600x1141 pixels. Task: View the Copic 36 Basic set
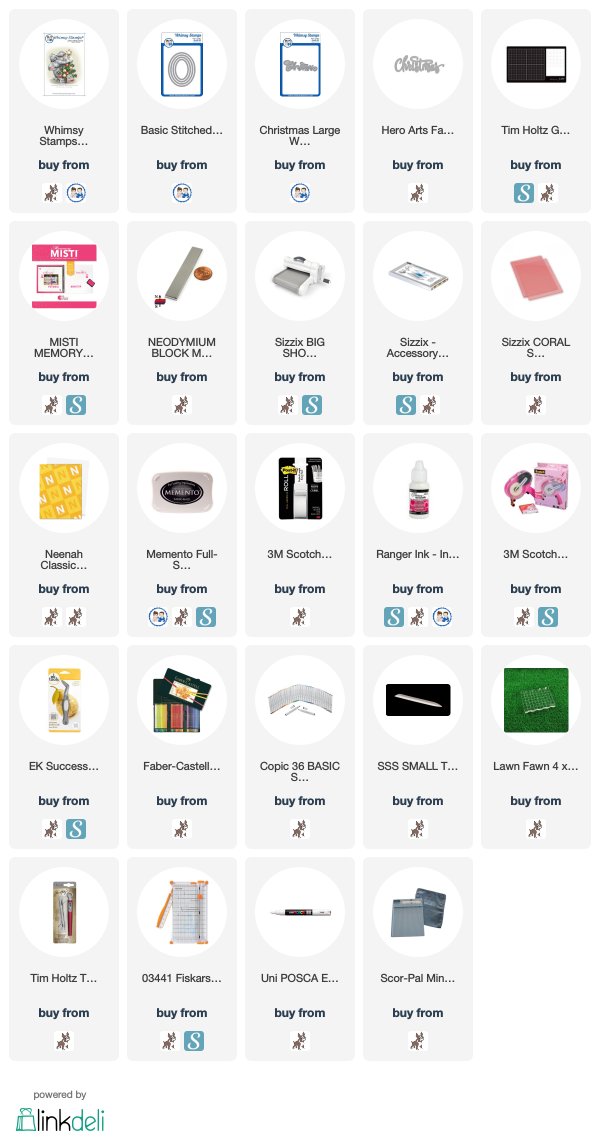point(300,747)
